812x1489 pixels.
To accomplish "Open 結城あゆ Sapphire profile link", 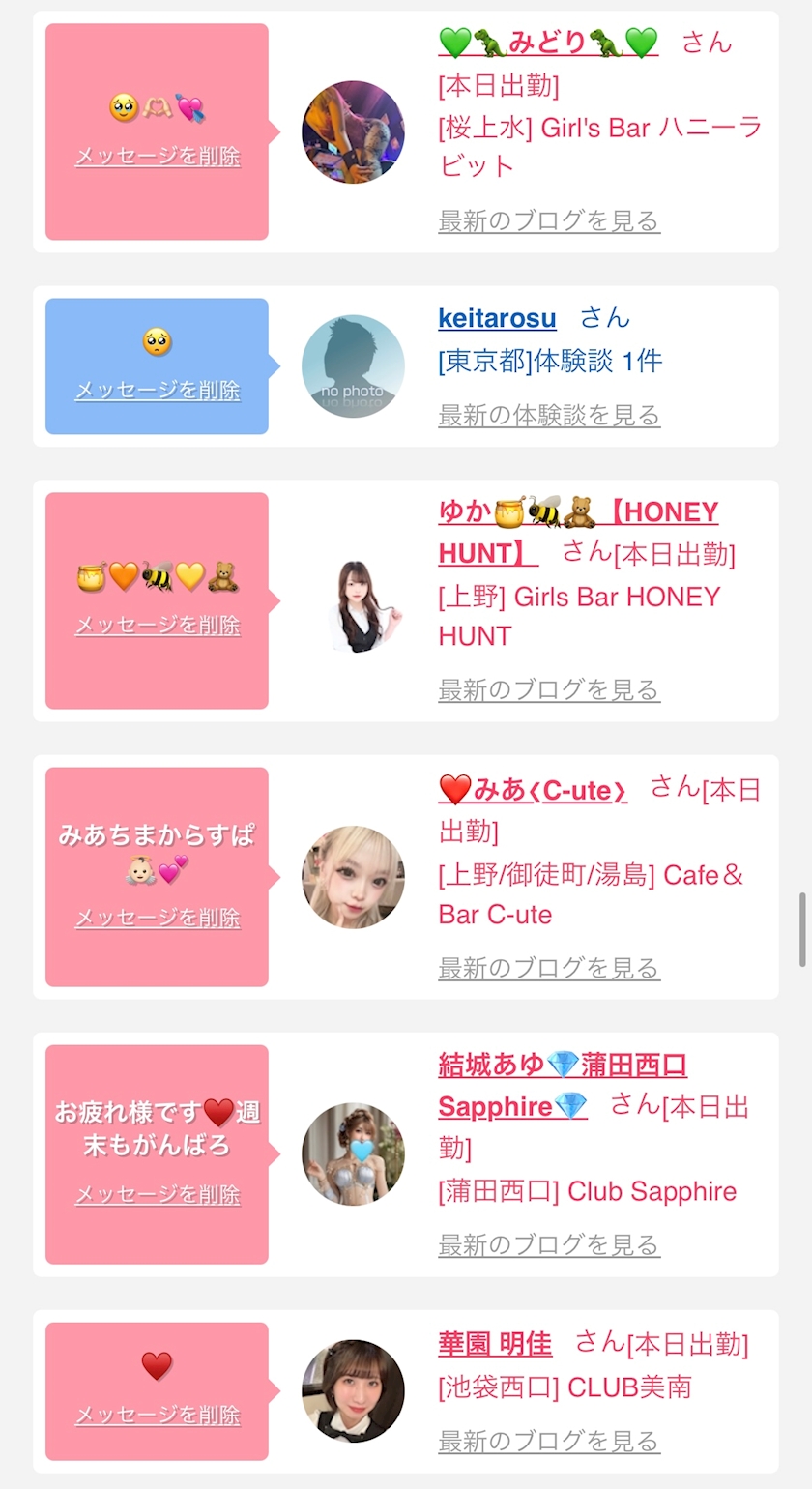I will pyautogui.click(x=563, y=1086).
